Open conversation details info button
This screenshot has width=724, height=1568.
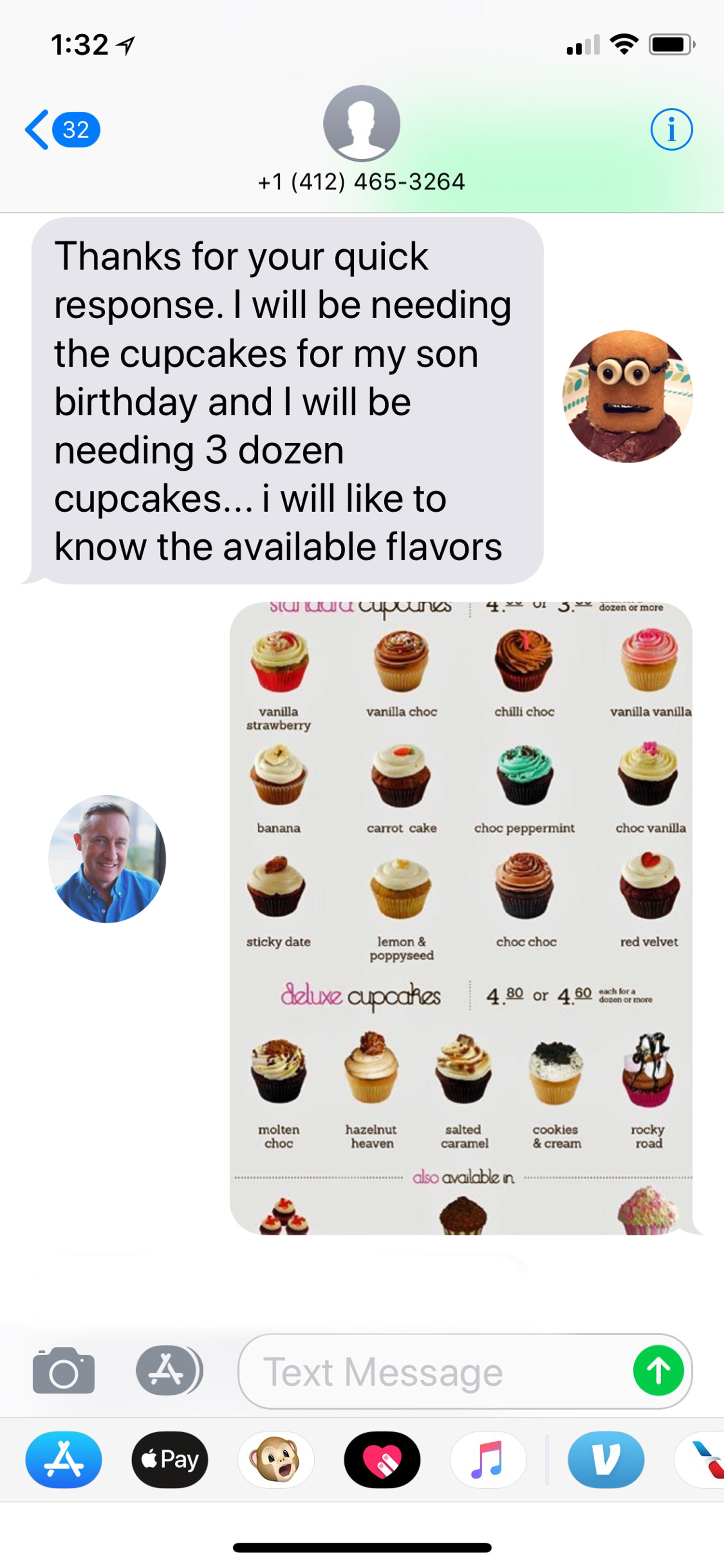pyautogui.click(x=671, y=130)
